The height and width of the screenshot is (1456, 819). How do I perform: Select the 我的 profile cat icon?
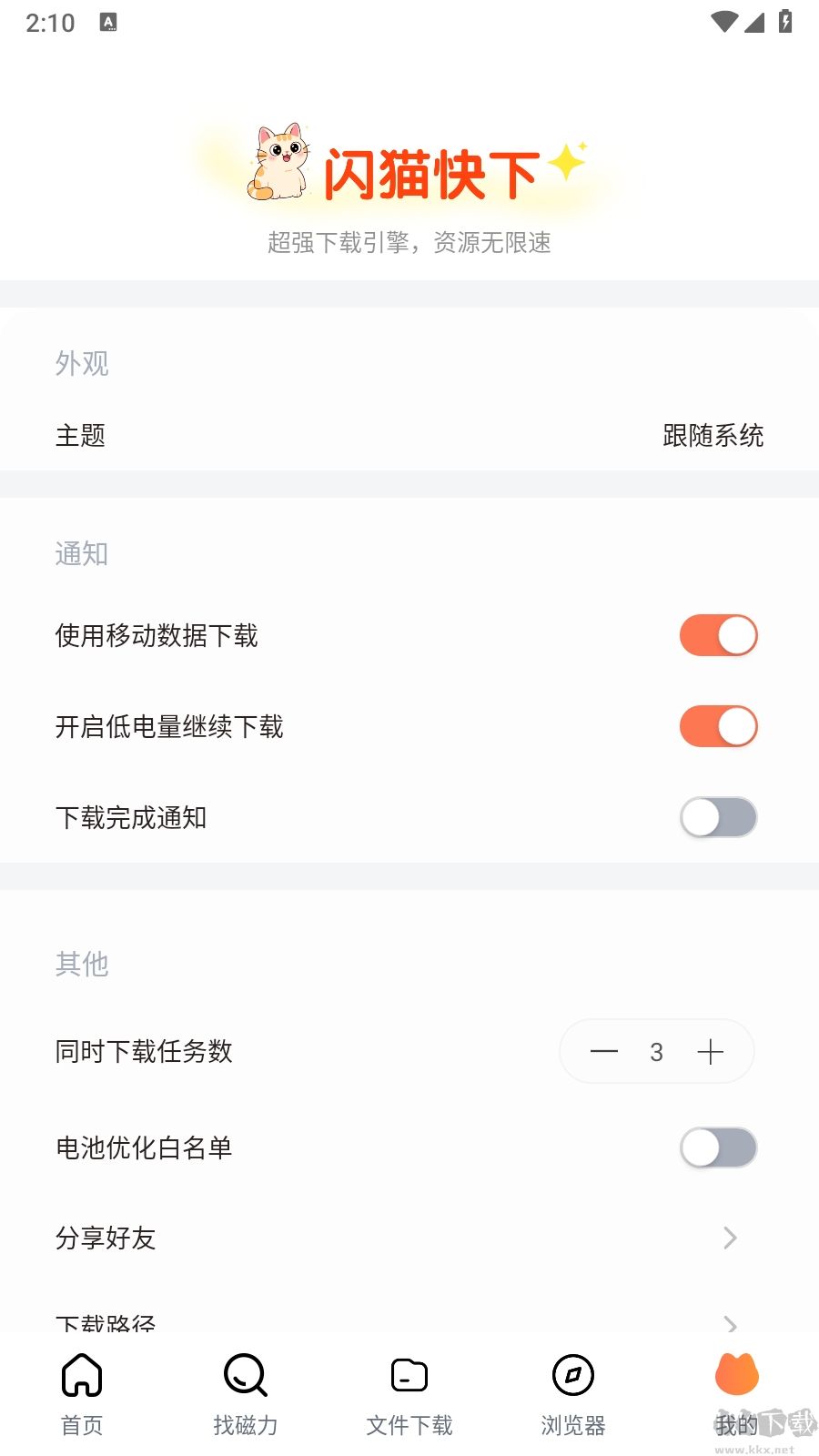pyautogui.click(x=735, y=1375)
